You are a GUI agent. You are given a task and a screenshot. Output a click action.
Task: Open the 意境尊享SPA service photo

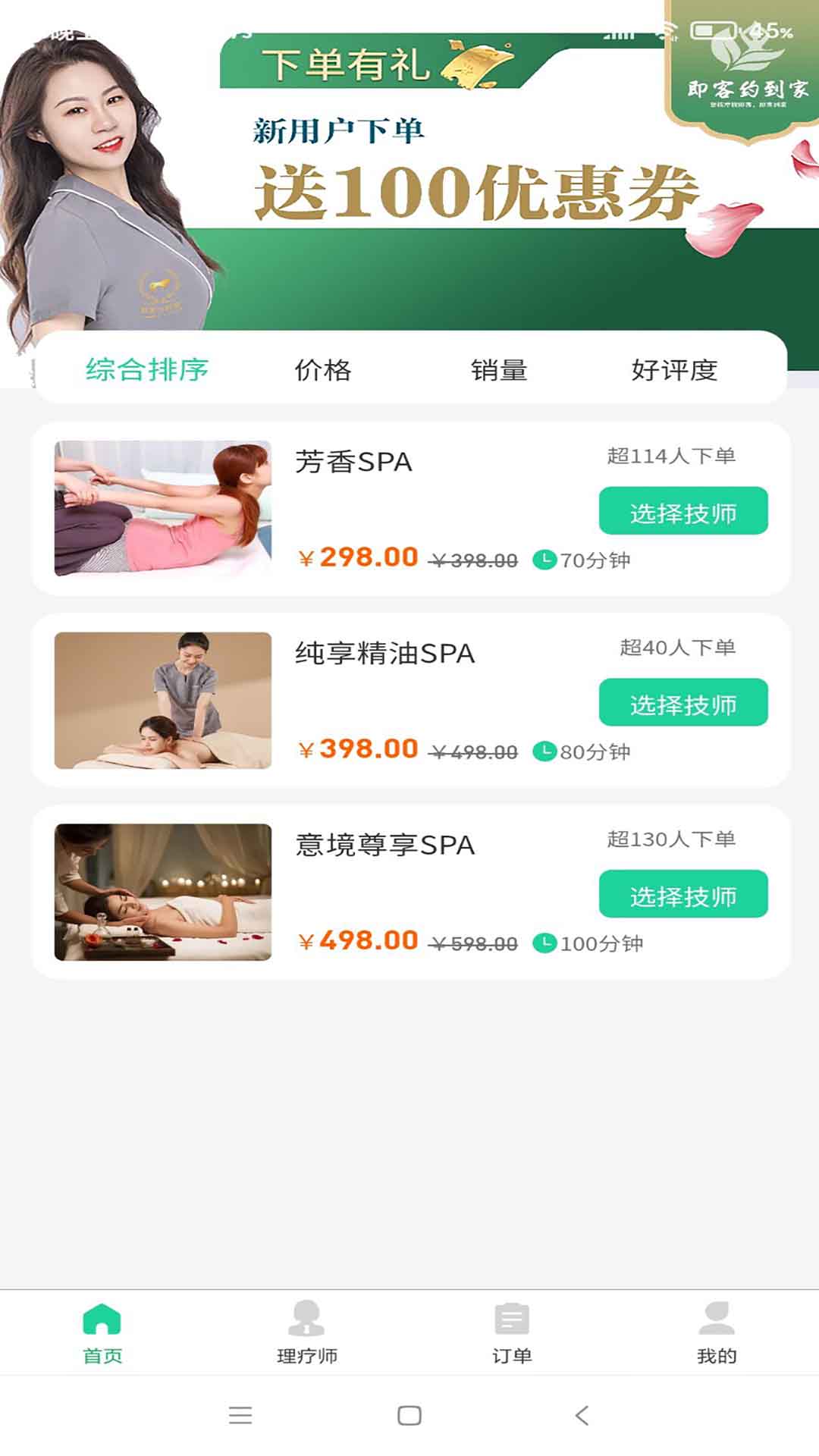163,892
